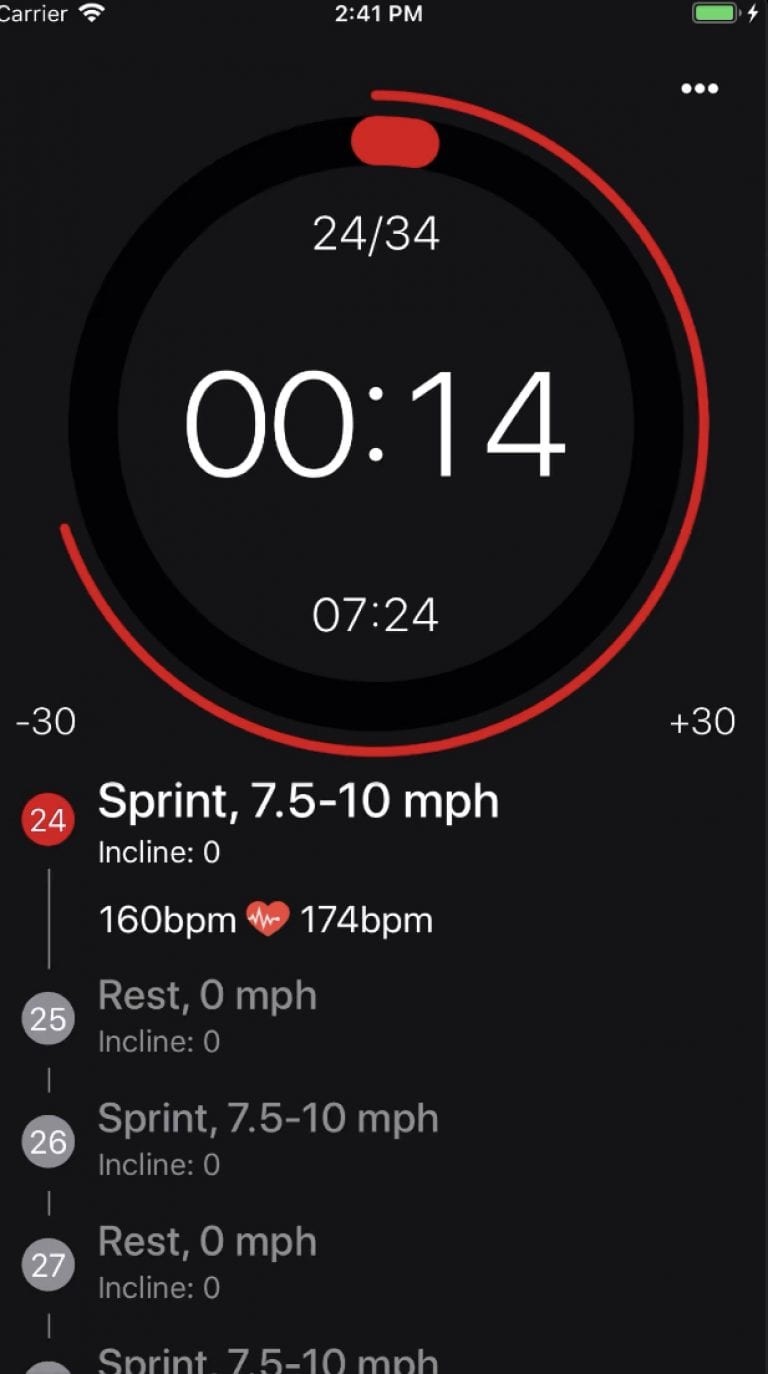This screenshot has height=1374, width=768.
Task: Tap -30 to subtract thirty seconds
Action: pos(44,722)
